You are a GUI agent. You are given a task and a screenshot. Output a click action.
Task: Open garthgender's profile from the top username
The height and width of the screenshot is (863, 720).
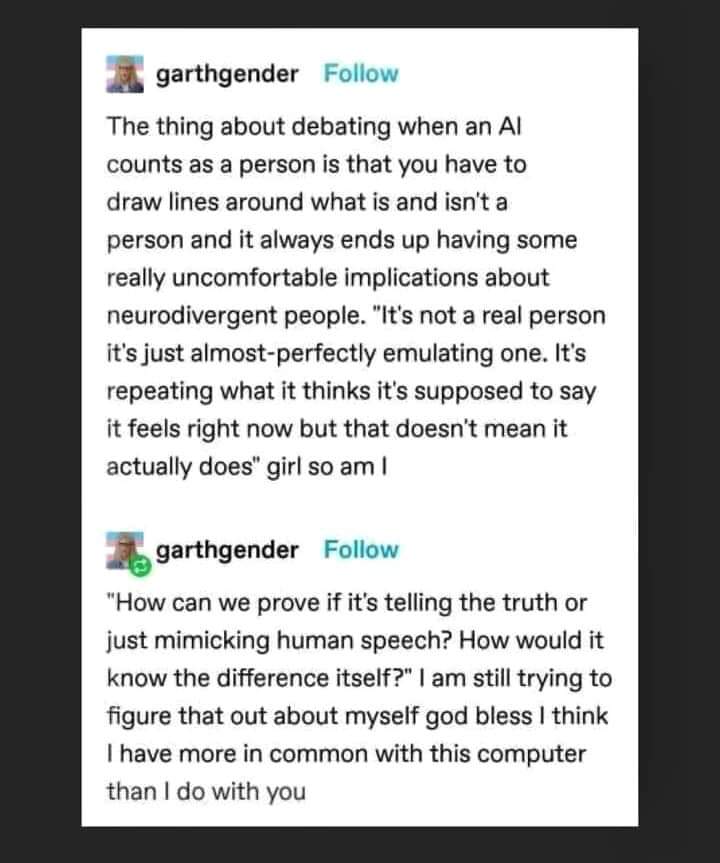226,73
